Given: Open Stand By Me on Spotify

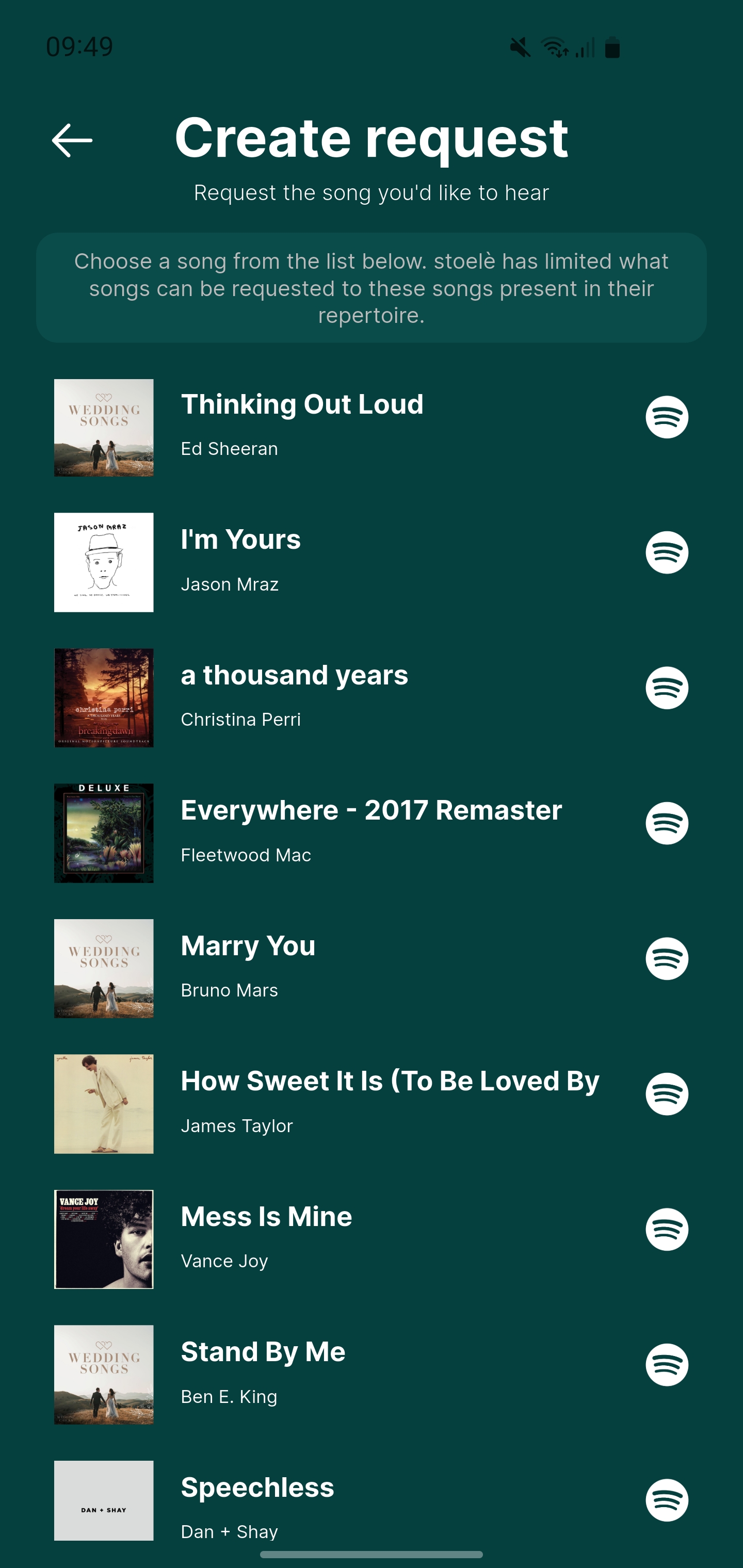Looking at the screenshot, I should (x=666, y=1365).
